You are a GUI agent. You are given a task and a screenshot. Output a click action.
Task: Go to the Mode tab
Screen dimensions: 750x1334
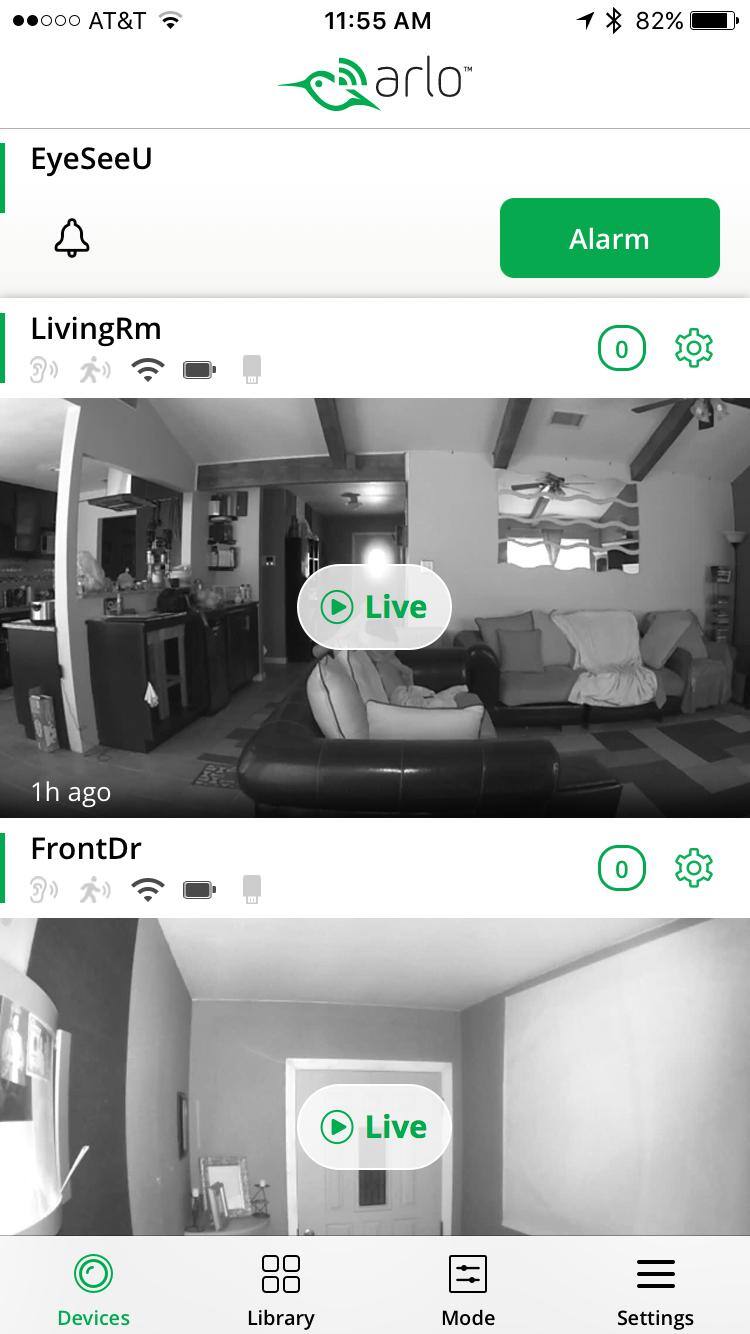468,1288
